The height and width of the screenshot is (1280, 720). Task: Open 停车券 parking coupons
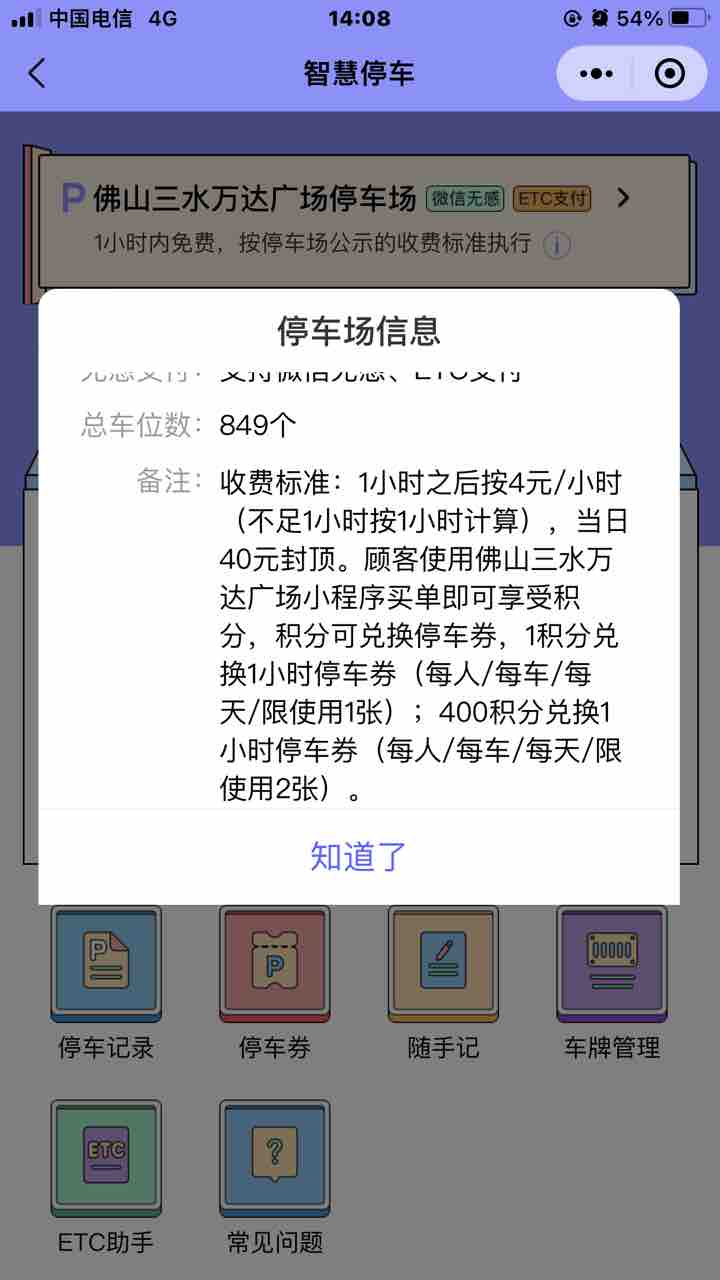(x=274, y=965)
